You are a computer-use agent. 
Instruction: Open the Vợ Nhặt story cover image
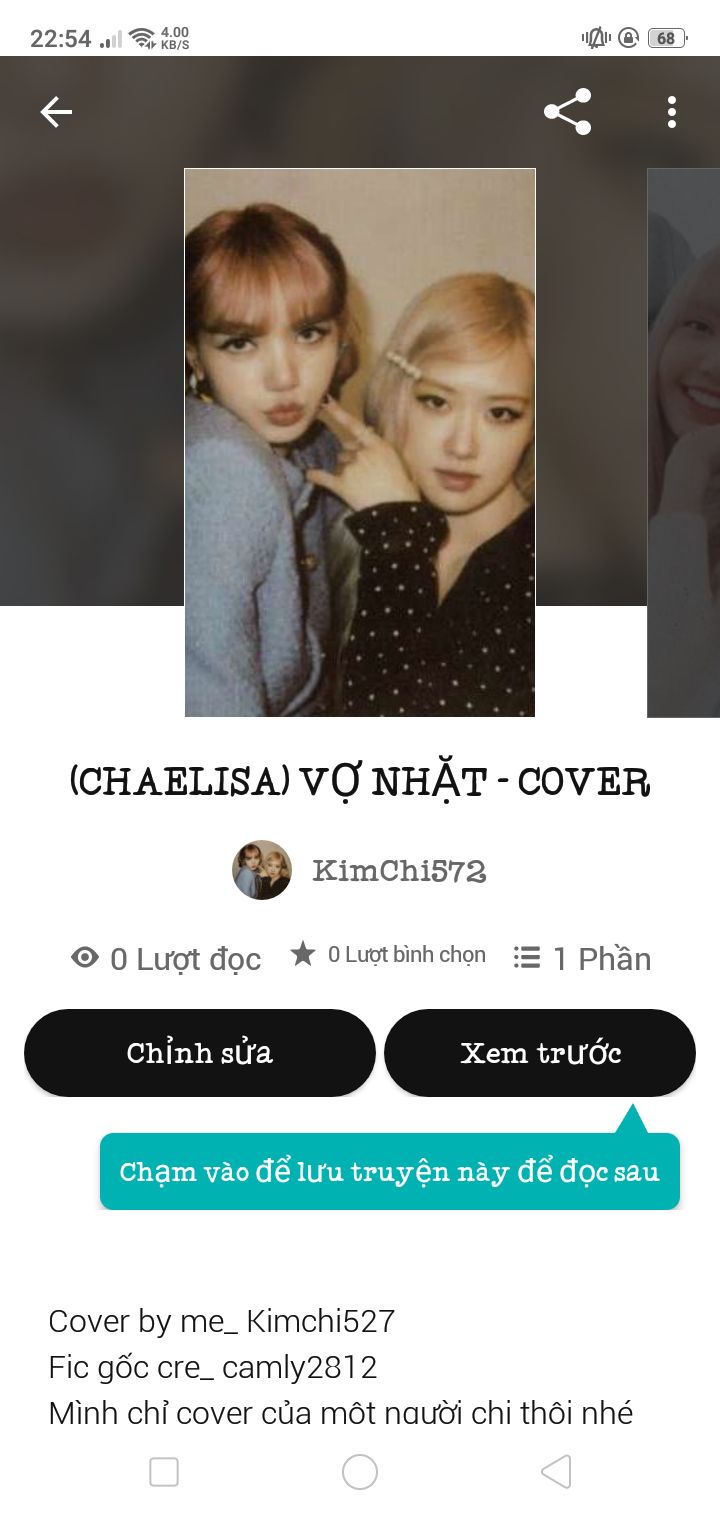click(x=360, y=442)
